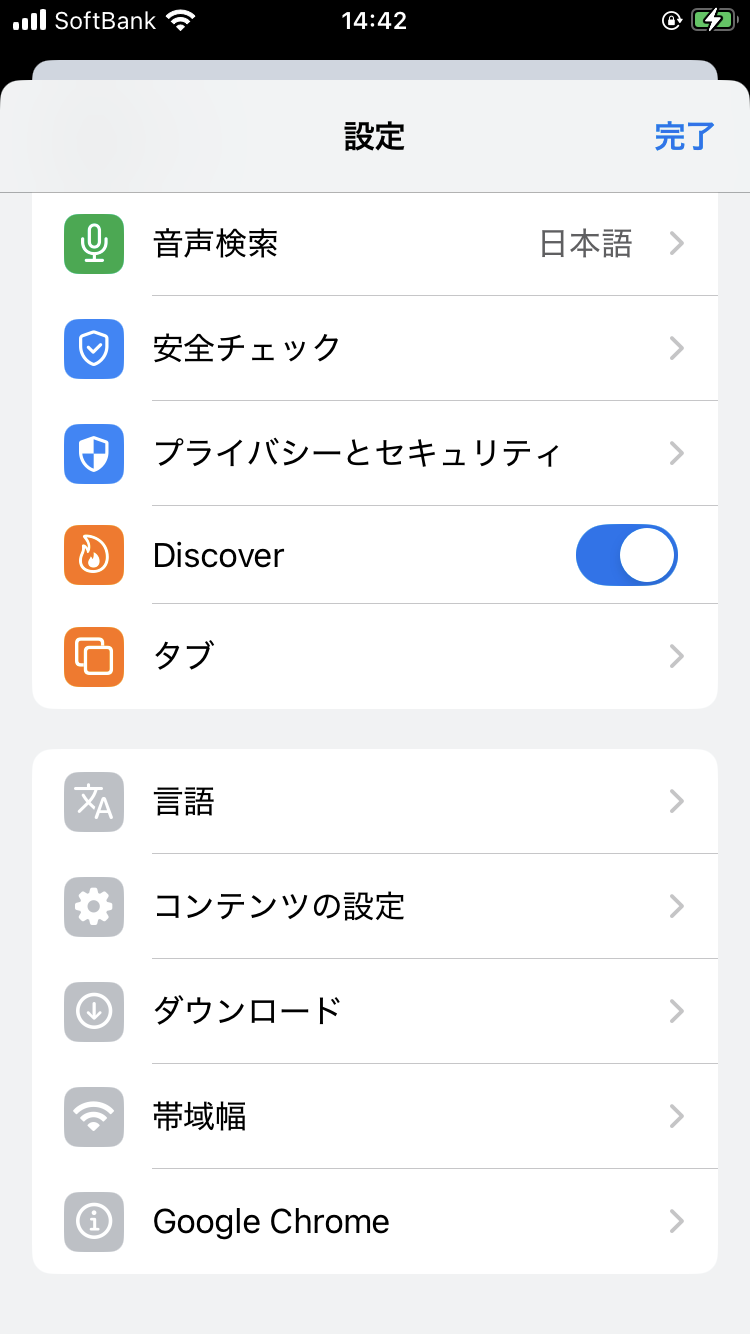Click the Voice Search microphone icon
The height and width of the screenshot is (1334, 750).
coord(93,243)
